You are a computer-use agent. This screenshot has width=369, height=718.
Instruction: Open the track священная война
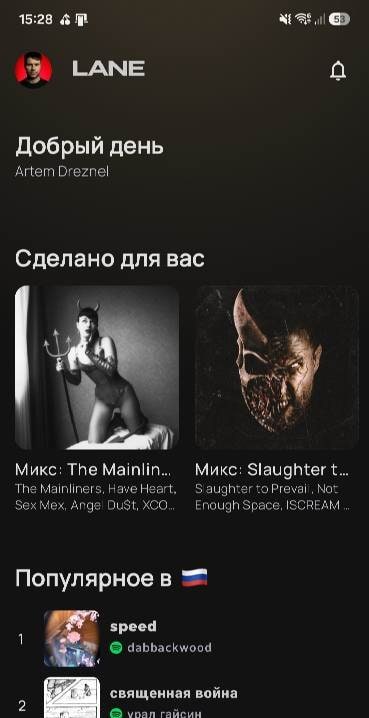point(184,698)
